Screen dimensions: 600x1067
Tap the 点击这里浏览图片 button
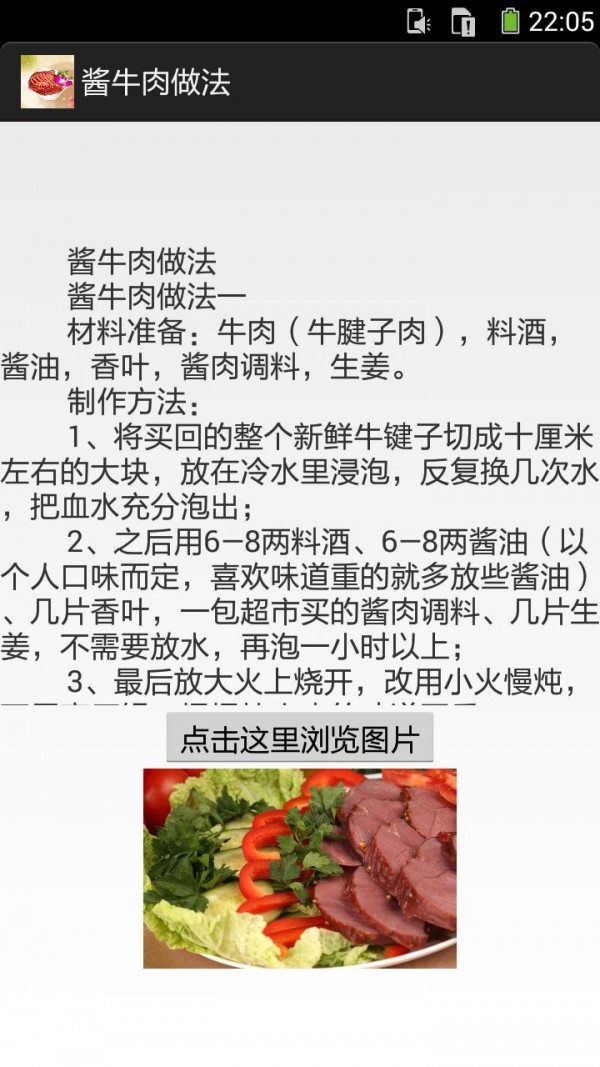pos(299,740)
